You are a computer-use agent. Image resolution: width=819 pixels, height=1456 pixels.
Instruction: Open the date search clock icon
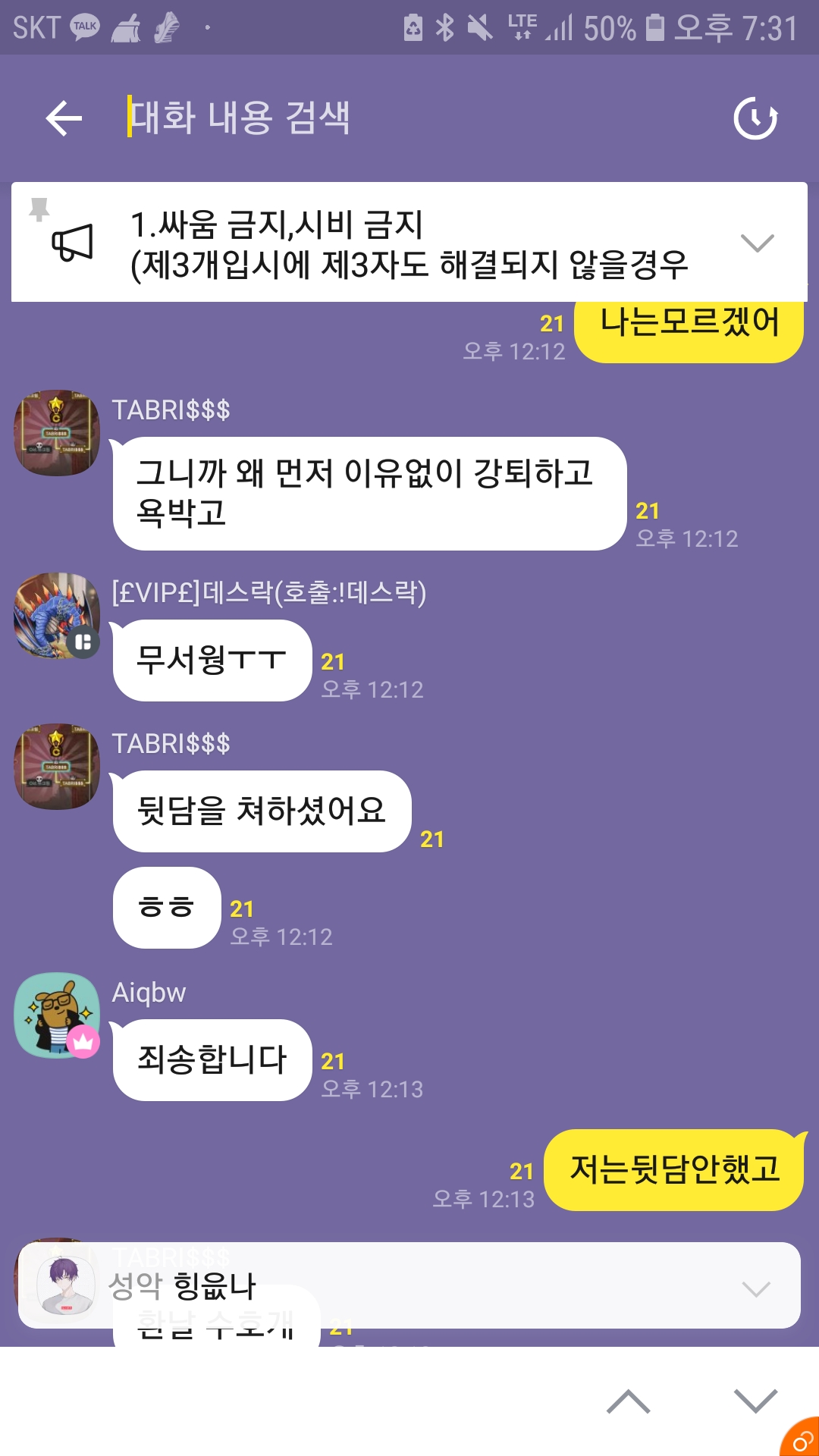(755, 118)
